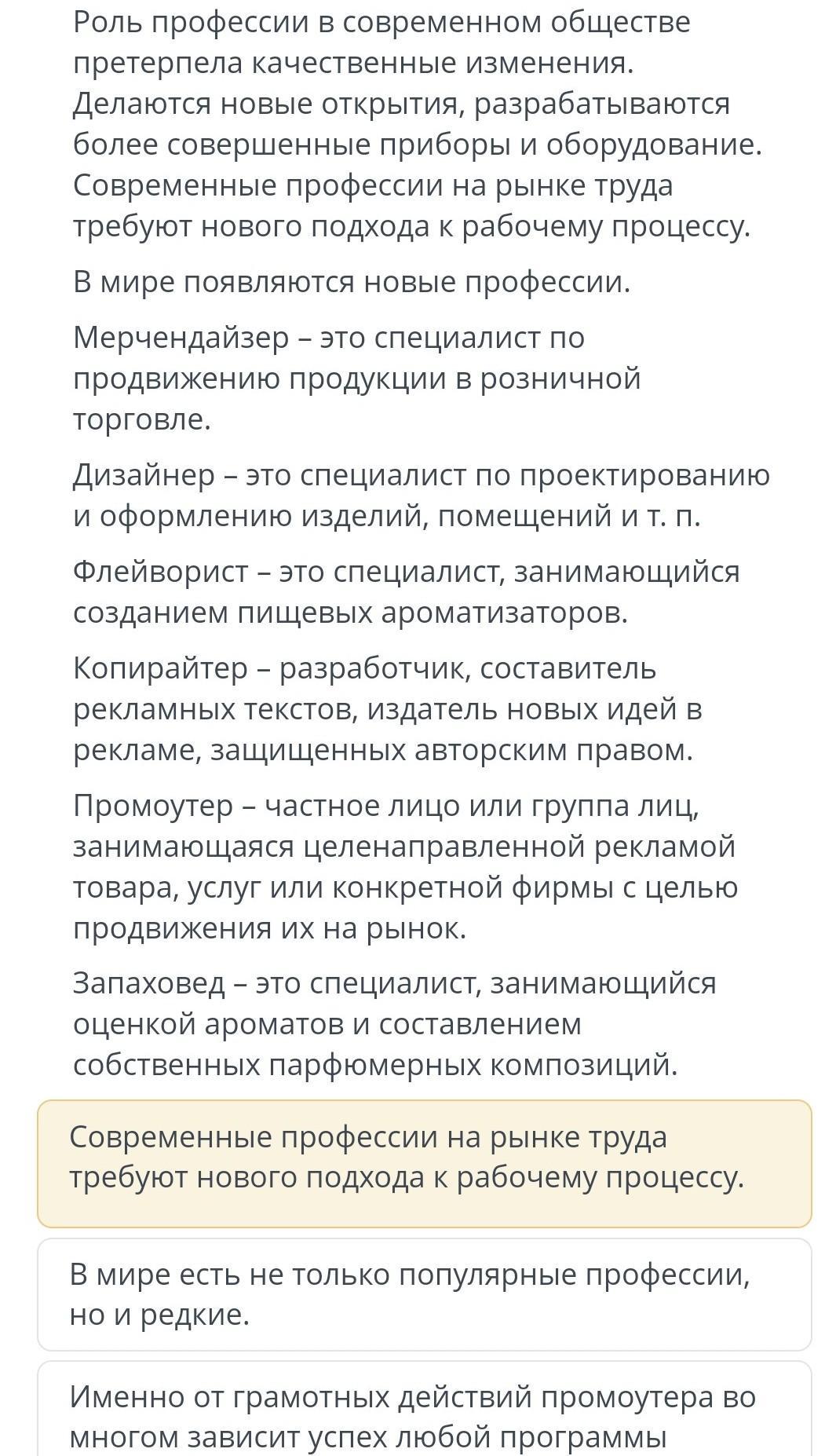Select the answer 'Современные профессии на рынке труда'
Image resolution: width=825 pixels, height=1456 pixels.
424,1163
